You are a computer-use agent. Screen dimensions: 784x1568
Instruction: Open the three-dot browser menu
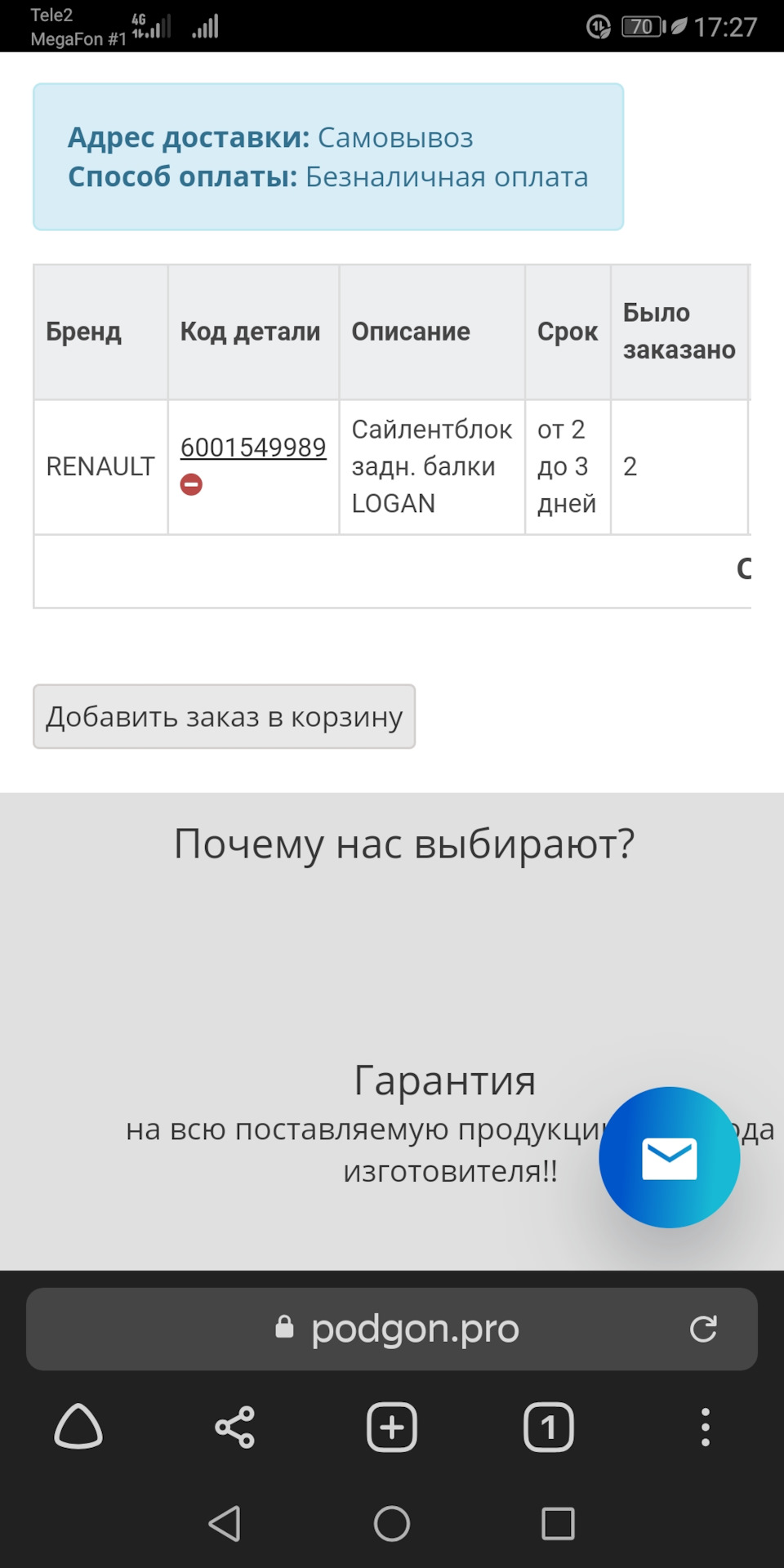coord(705,1427)
